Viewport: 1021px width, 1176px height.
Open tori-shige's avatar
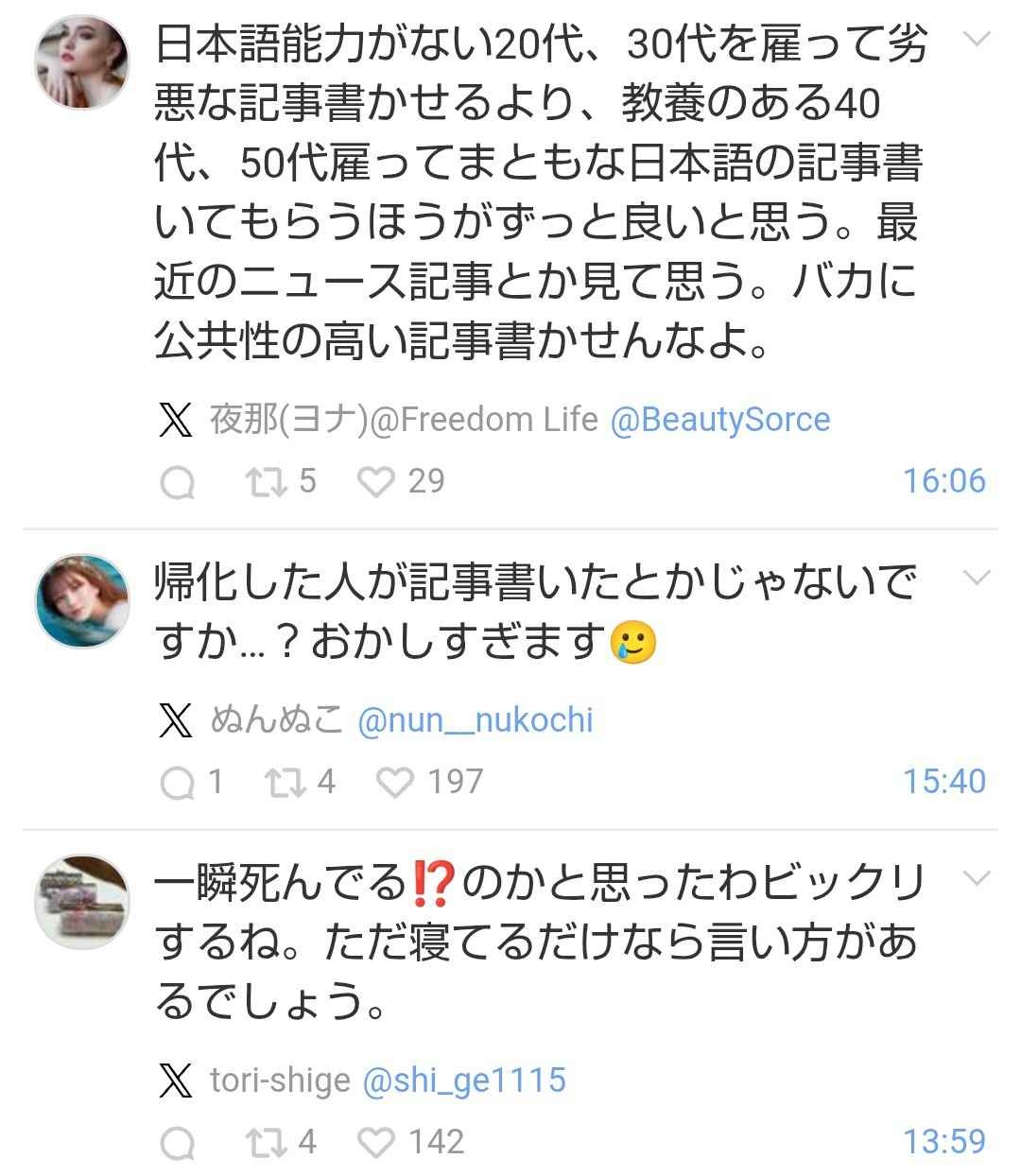click(x=81, y=903)
